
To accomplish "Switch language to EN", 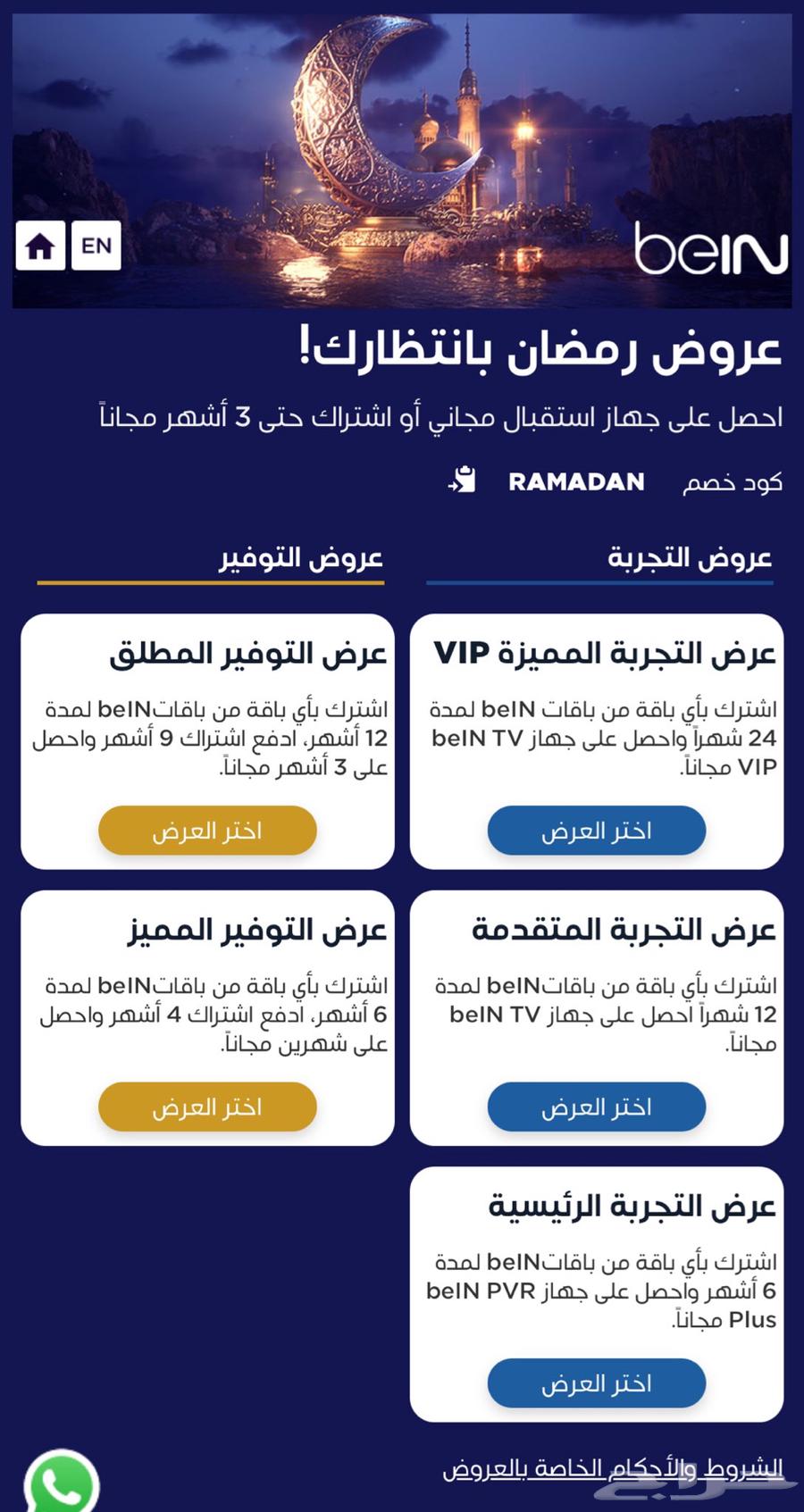I will (96, 246).
